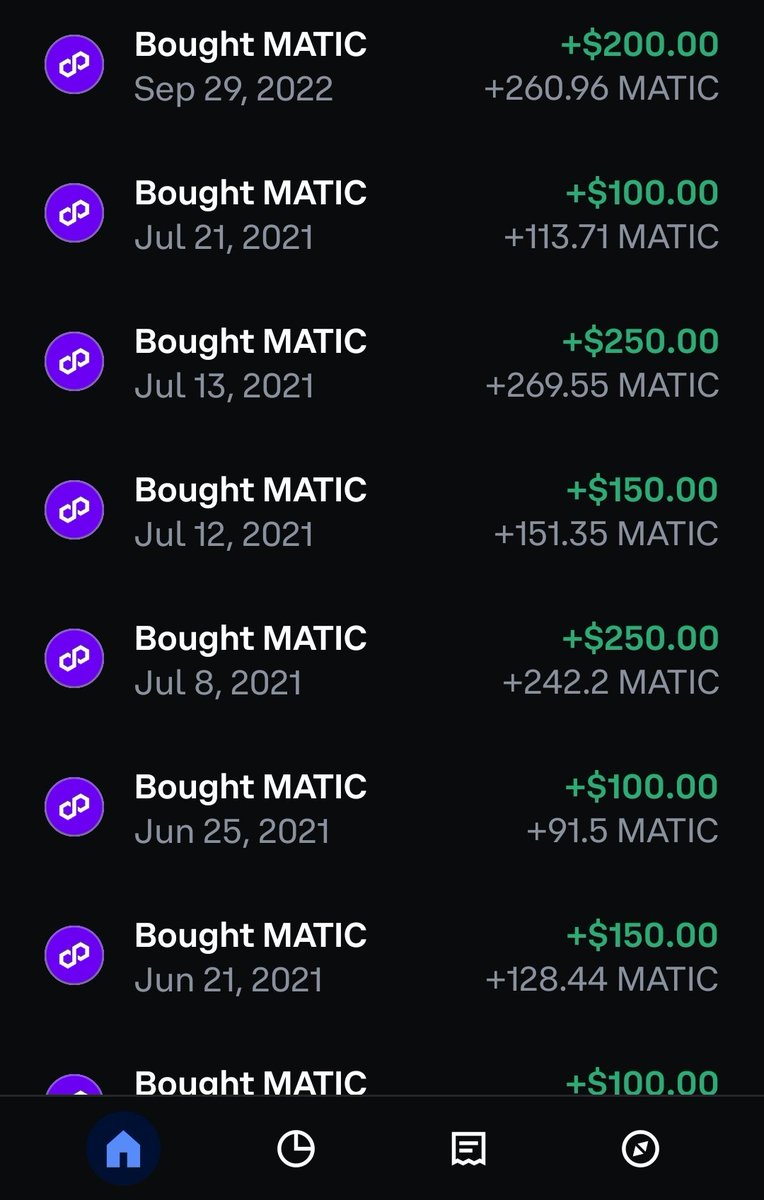Image resolution: width=764 pixels, height=1200 pixels.
Task: Open the Sep 29, 2022 MATIC purchase
Action: 382,66
